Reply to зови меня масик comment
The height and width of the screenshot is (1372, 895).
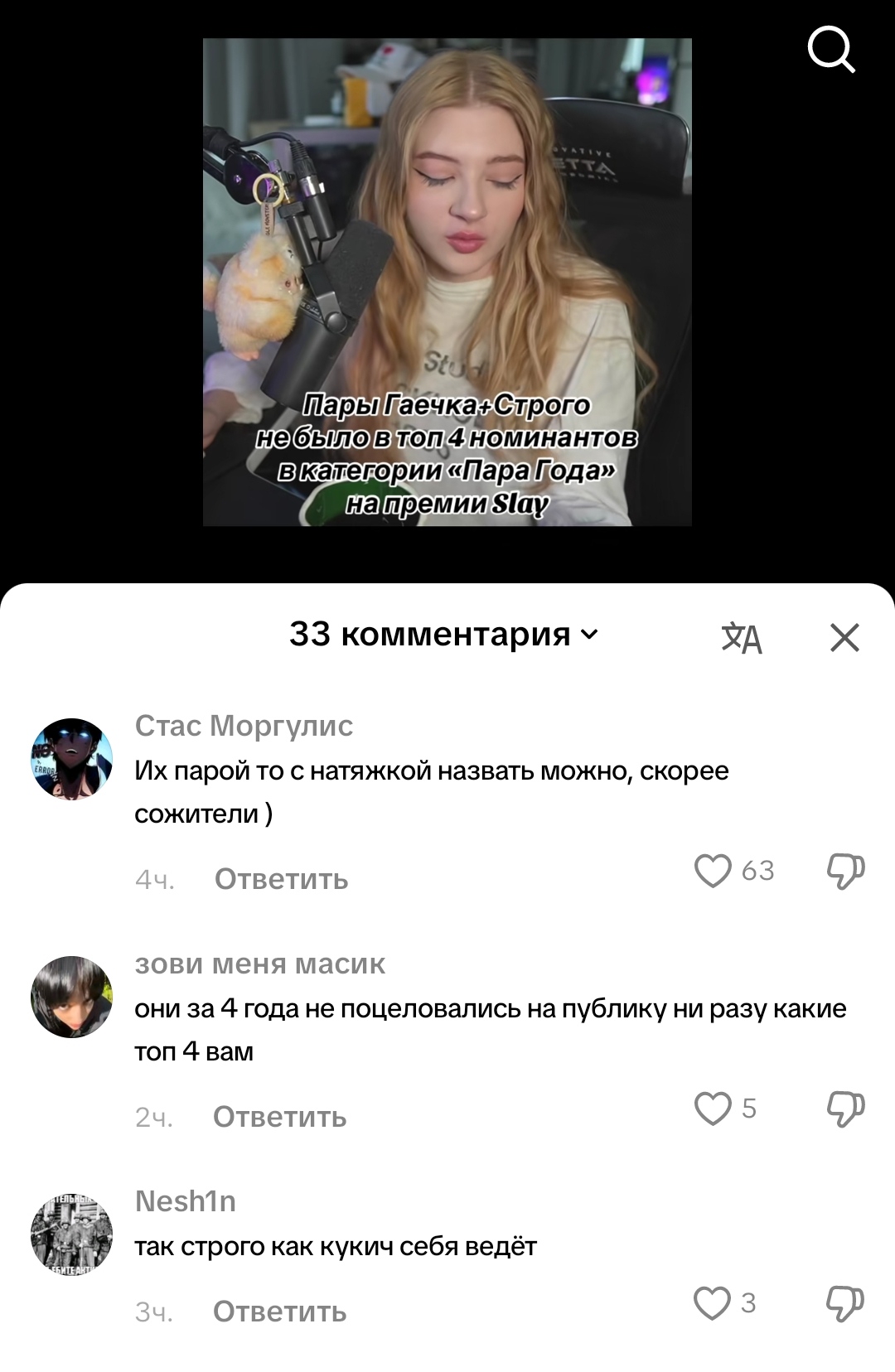(279, 1117)
